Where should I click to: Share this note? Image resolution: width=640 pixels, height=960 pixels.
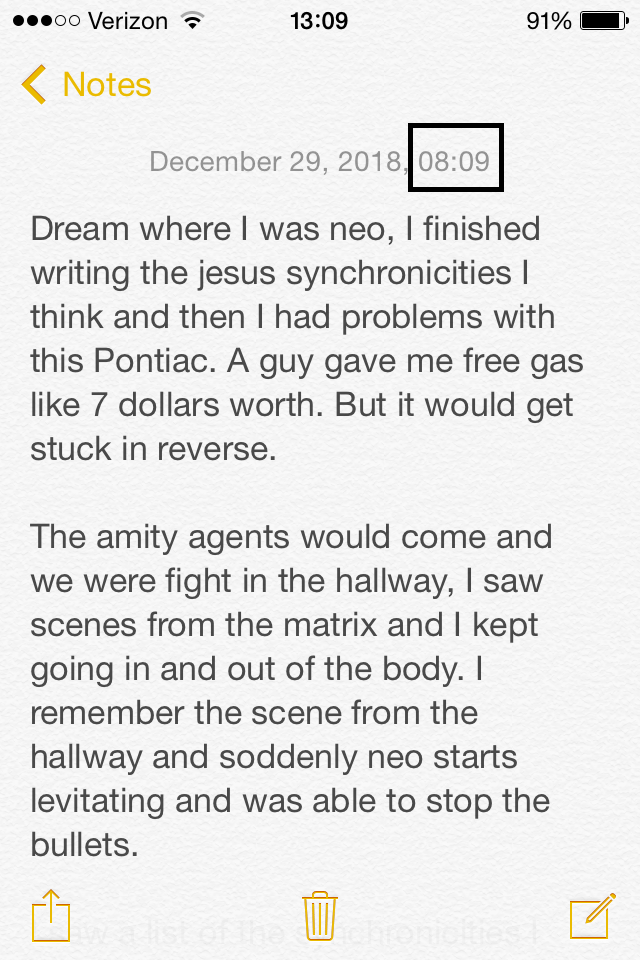(50, 915)
